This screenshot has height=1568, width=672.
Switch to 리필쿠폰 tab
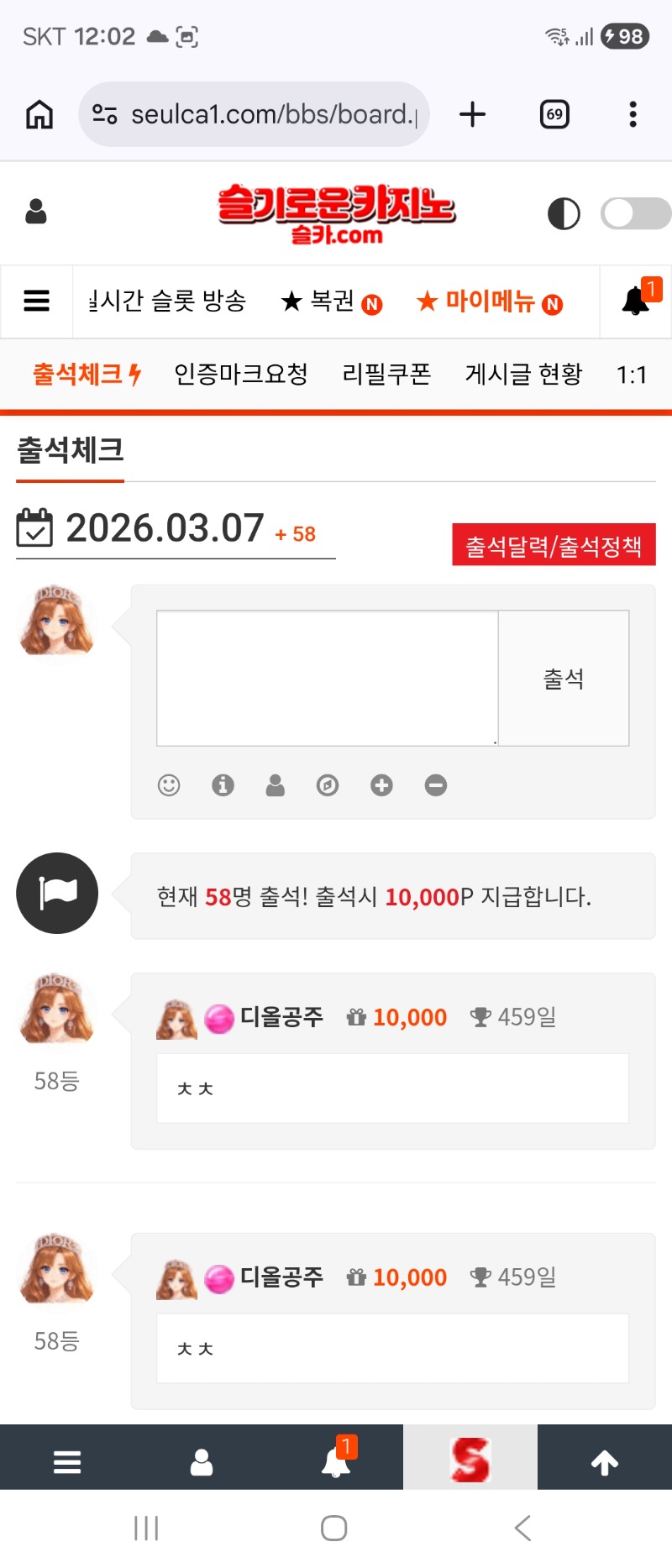(x=386, y=375)
